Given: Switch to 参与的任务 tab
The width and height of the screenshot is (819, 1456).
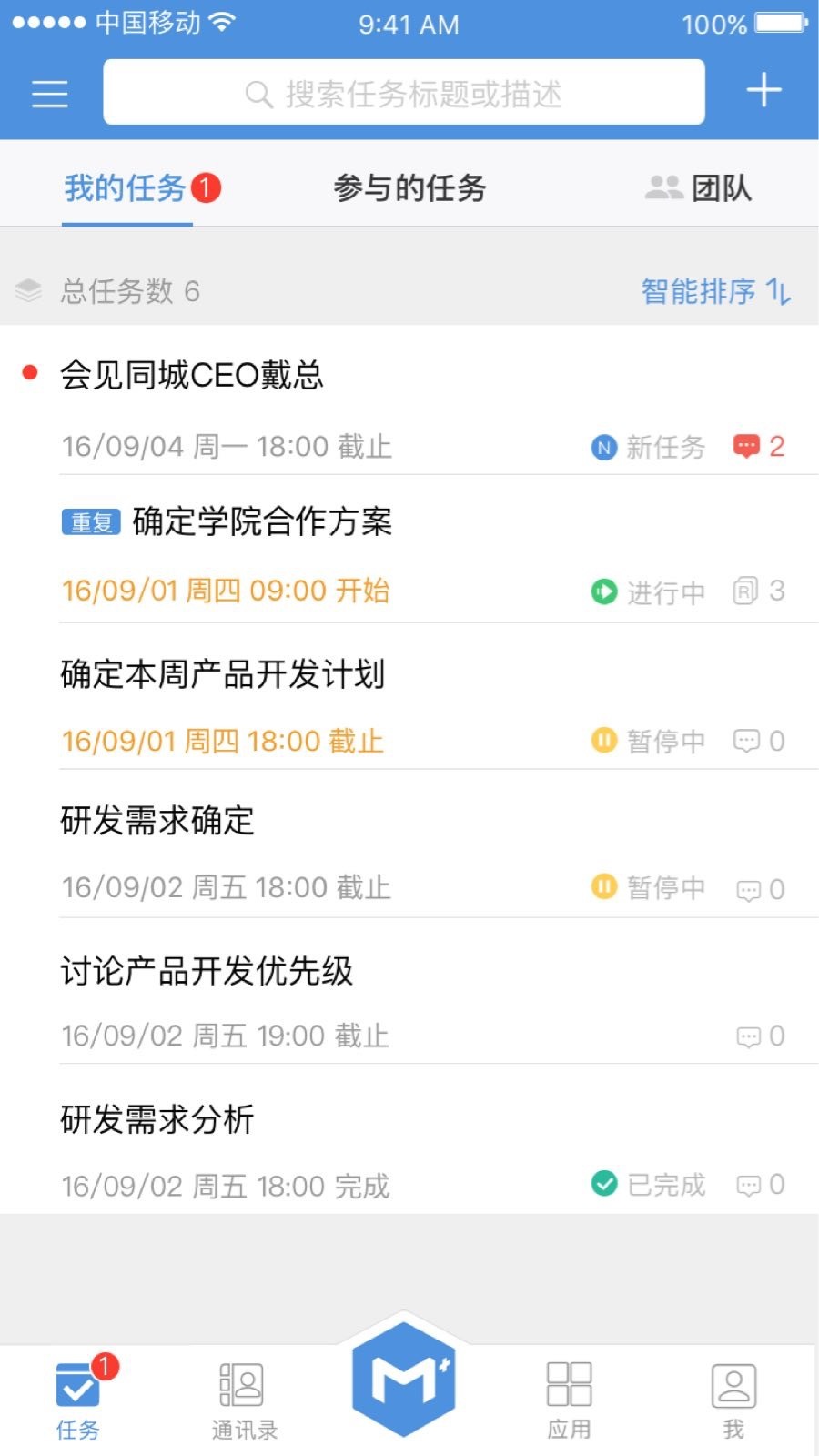Looking at the screenshot, I should pyautogui.click(x=409, y=188).
